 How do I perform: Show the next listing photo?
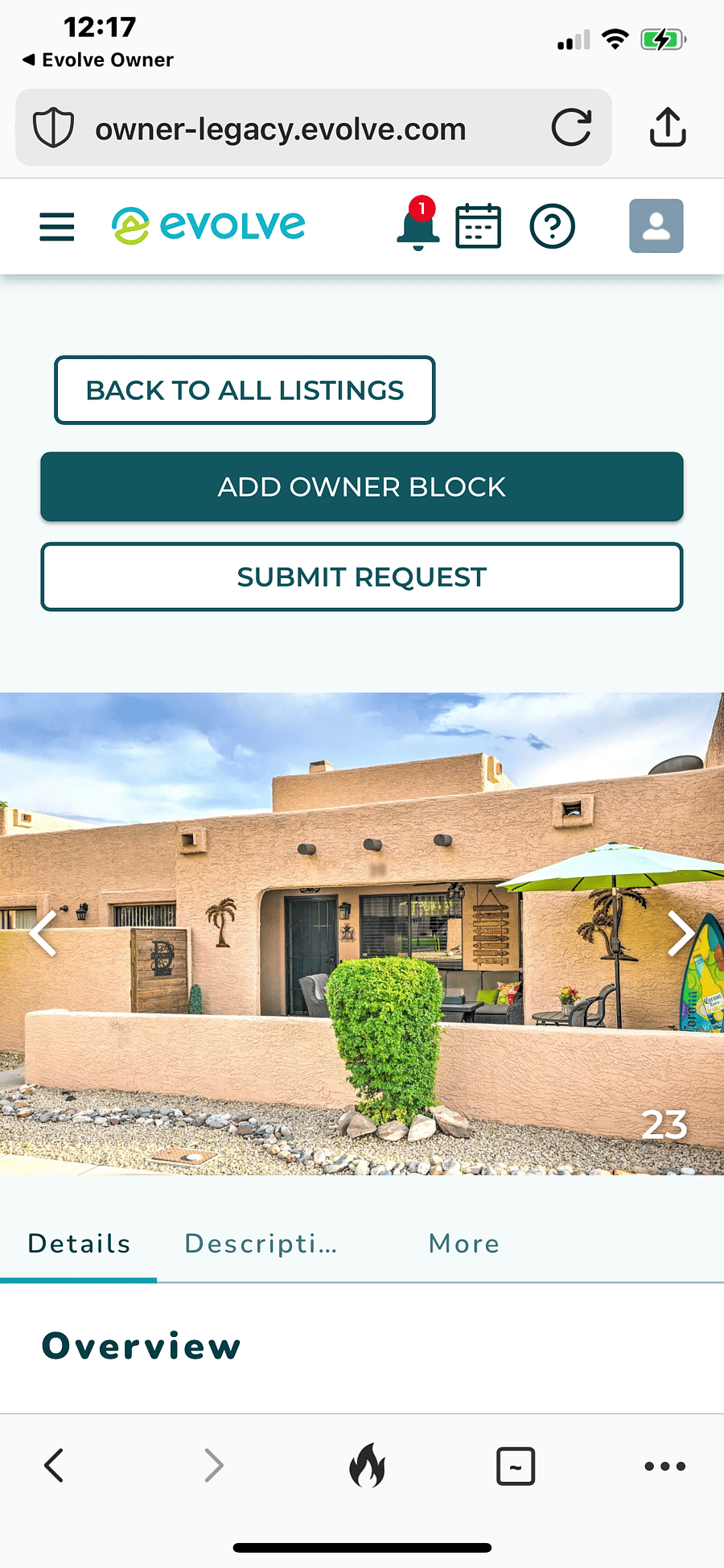[x=681, y=934]
